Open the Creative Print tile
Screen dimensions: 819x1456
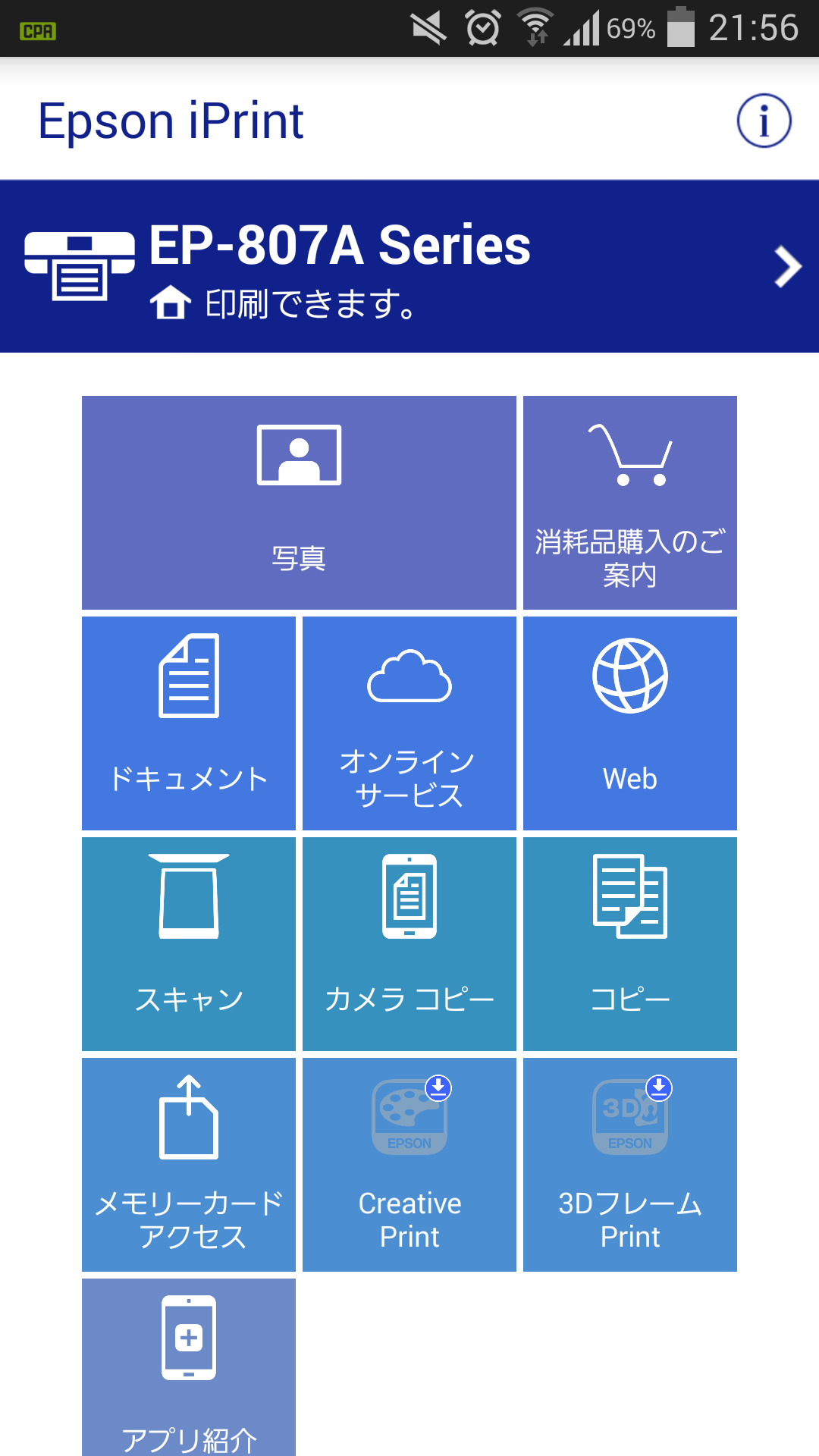pyautogui.click(x=409, y=1164)
